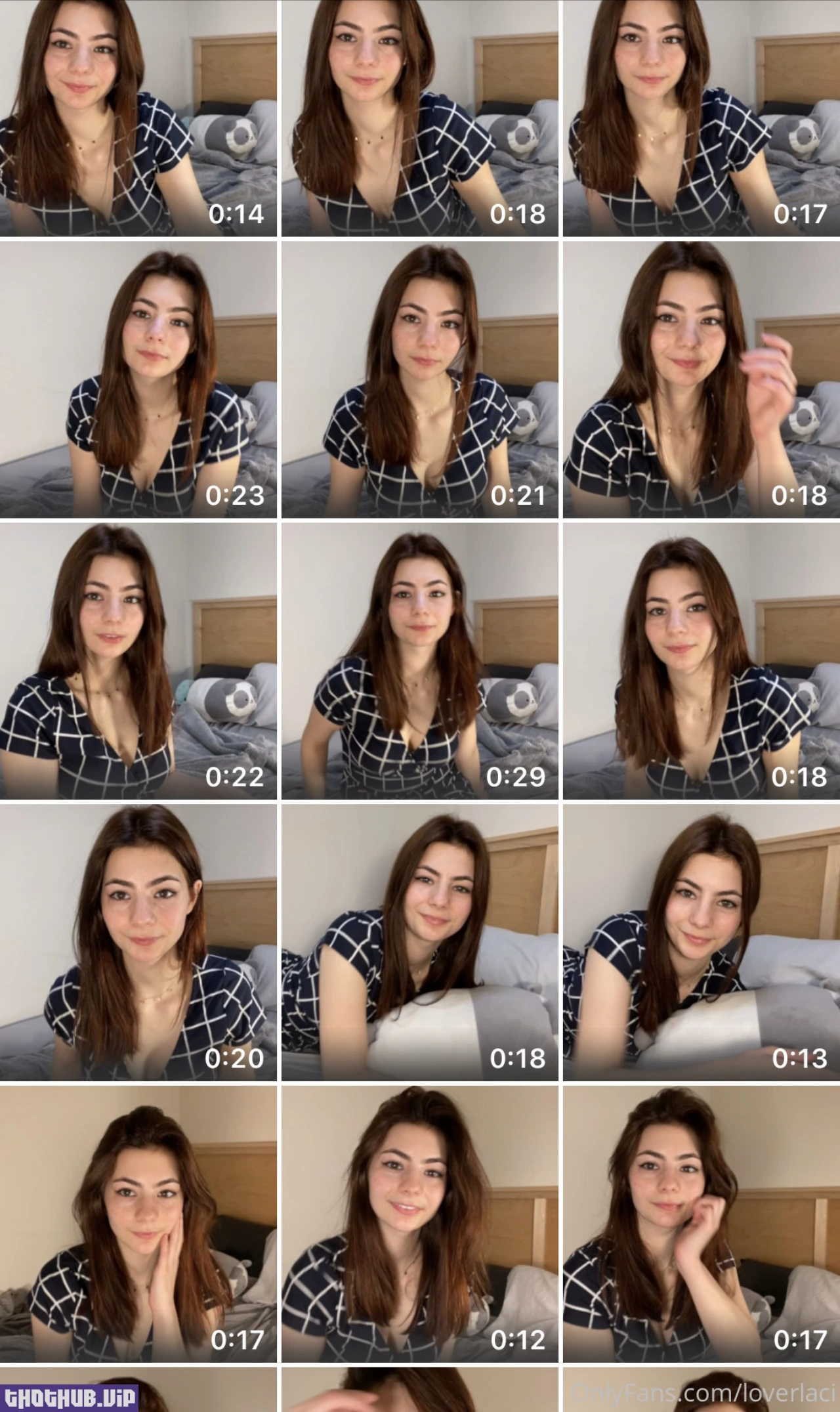840x1412 pixels.
Task: View the 0:20 video tile
Action: [138, 943]
